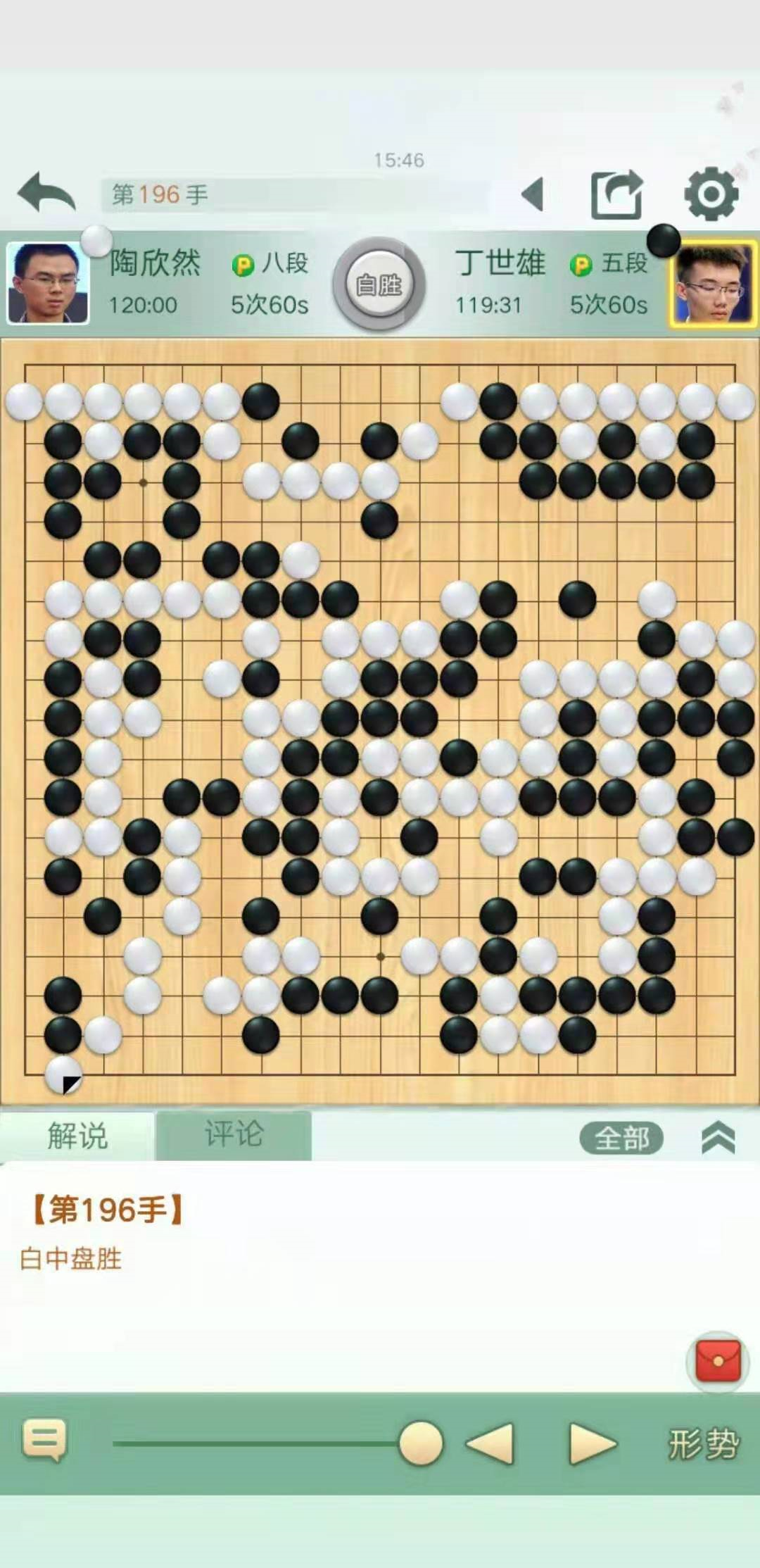Open the red envelope
The height and width of the screenshot is (1568, 760).
point(718,1362)
